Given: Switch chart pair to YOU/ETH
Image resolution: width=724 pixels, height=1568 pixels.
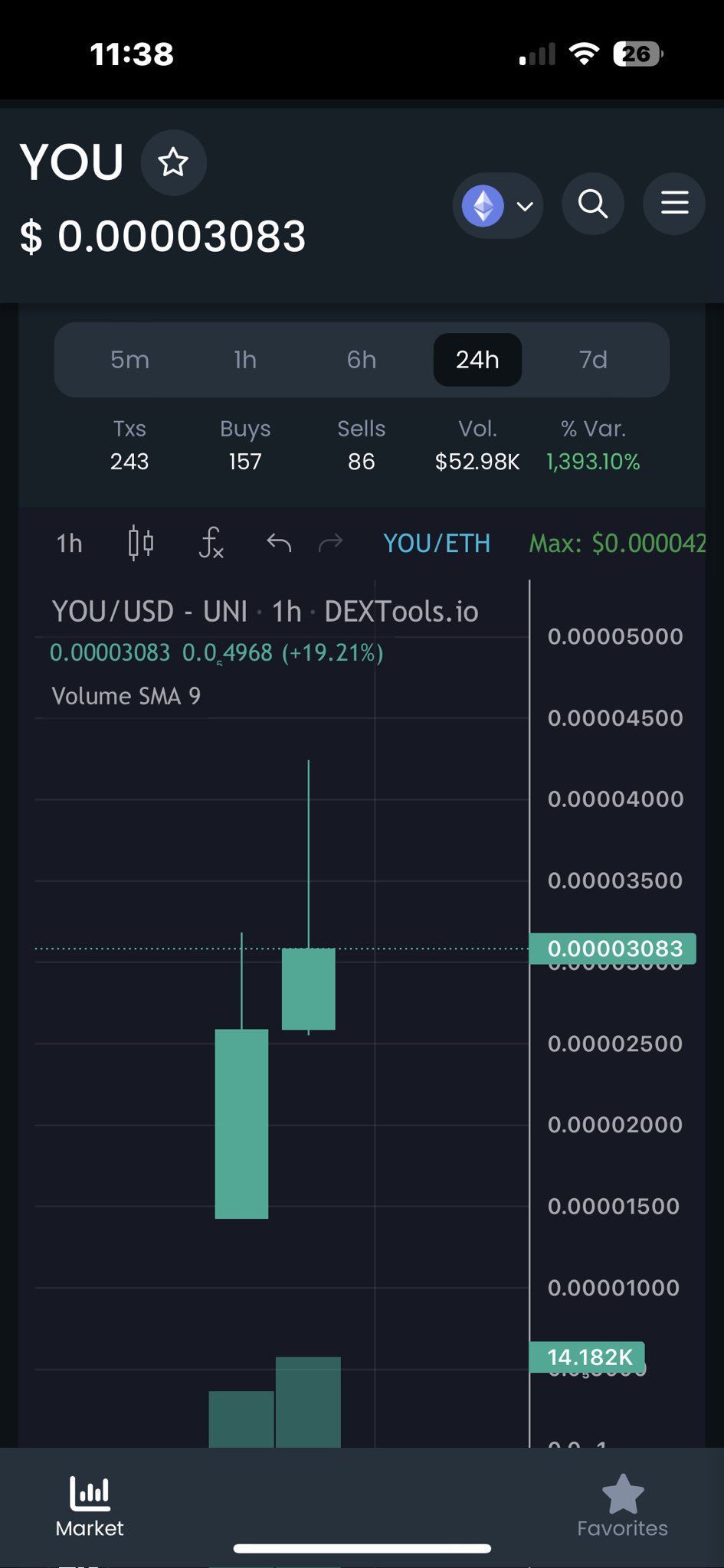Looking at the screenshot, I should coord(437,544).
